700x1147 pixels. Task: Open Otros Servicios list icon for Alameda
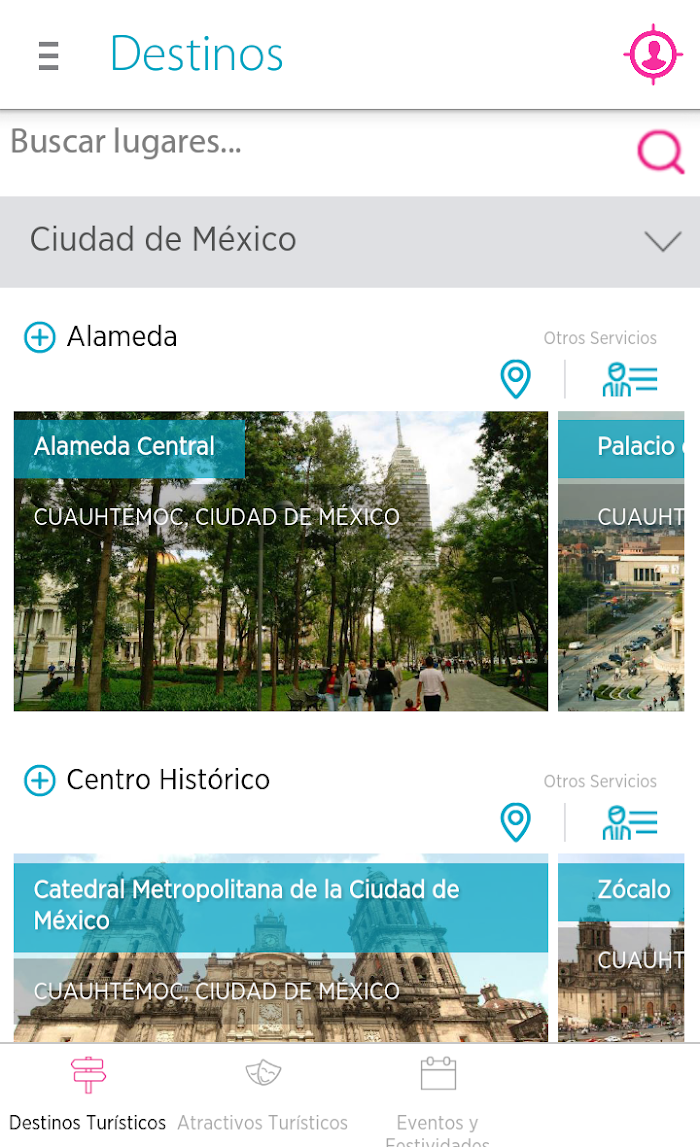coord(629,379)
